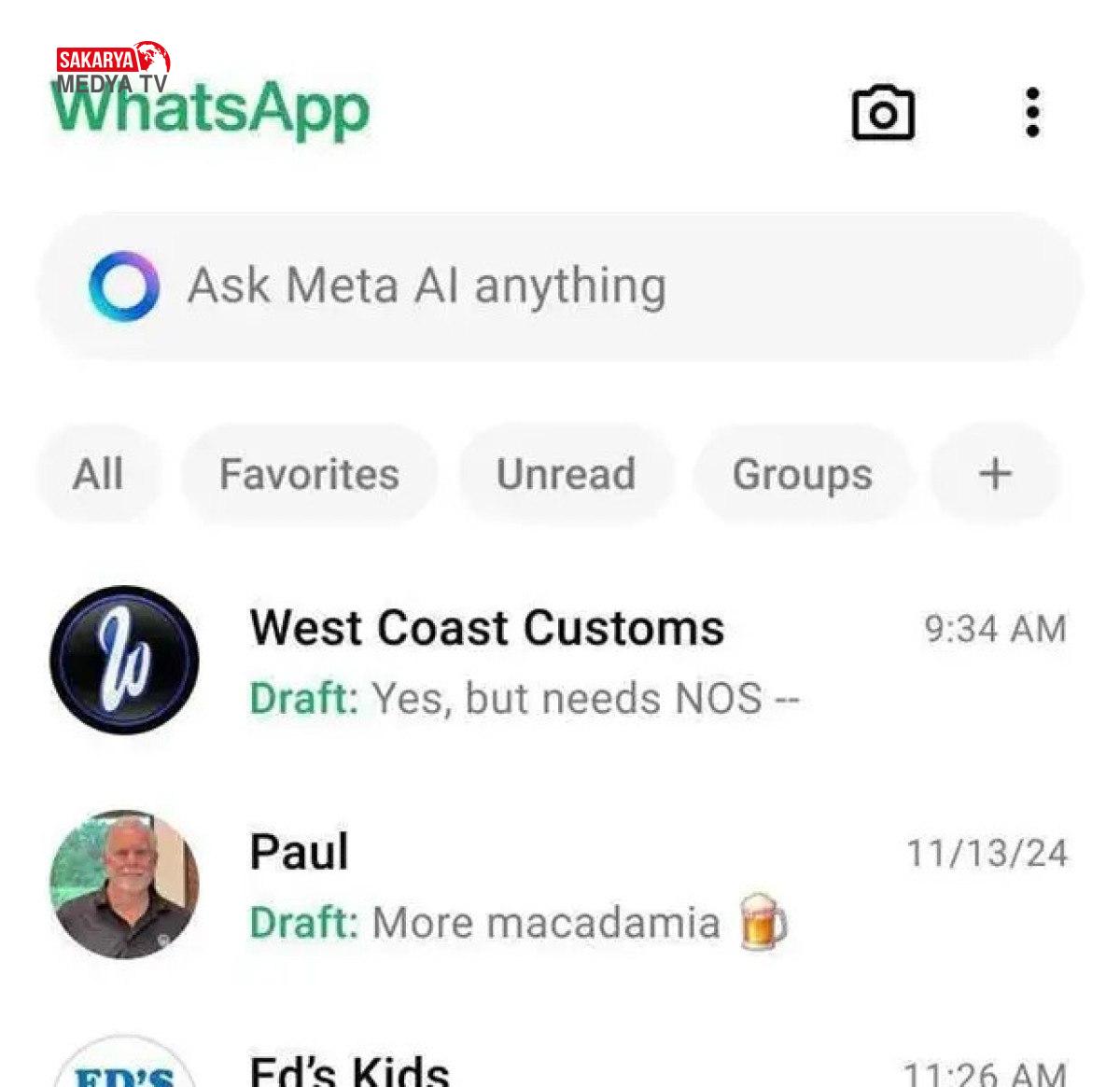The width and height of the screenshot is (1120, 1087).
Task: Open the camera icon
Action: click(882, 114)
